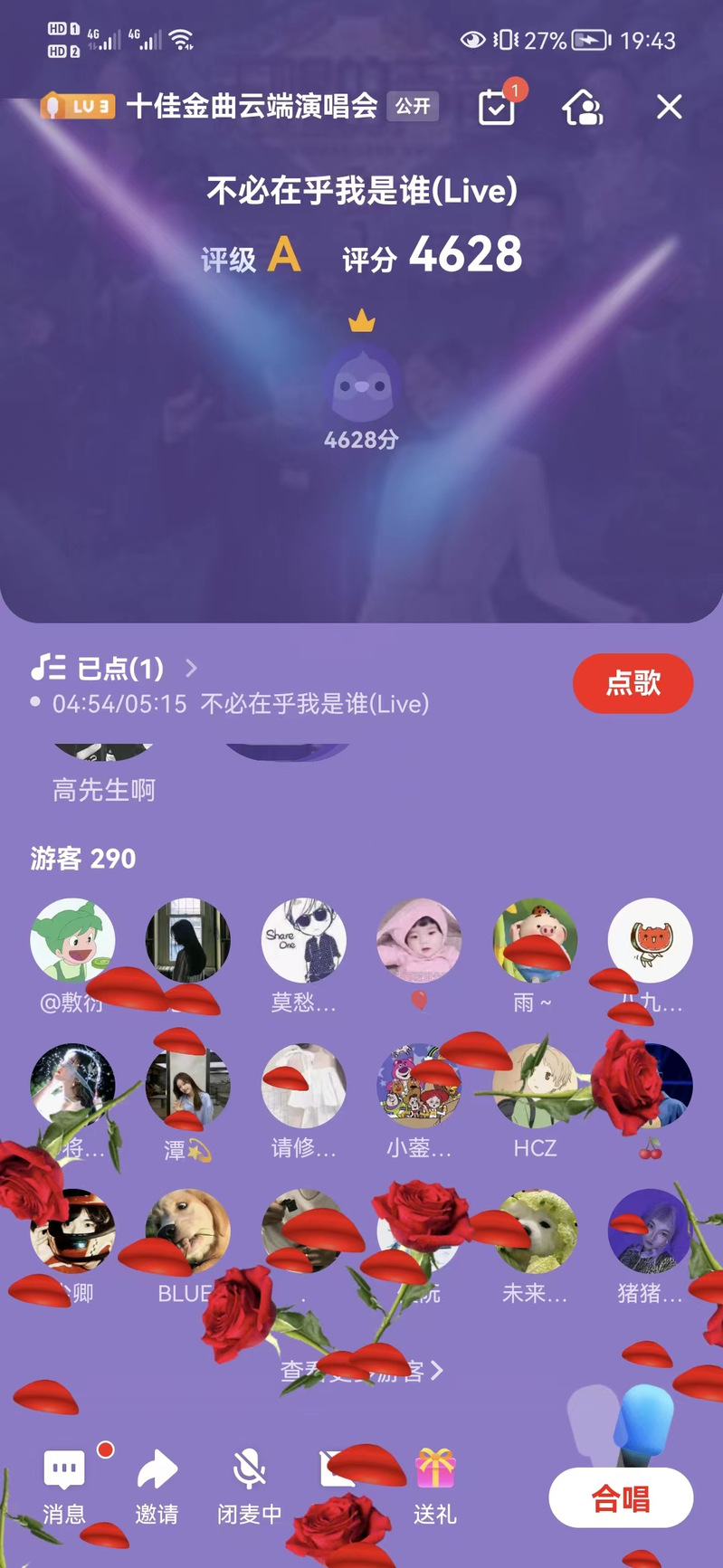View guest 莫愁's profile
Image resolution: width=723 pixels, height=1568 pixels.
point(304,941)
